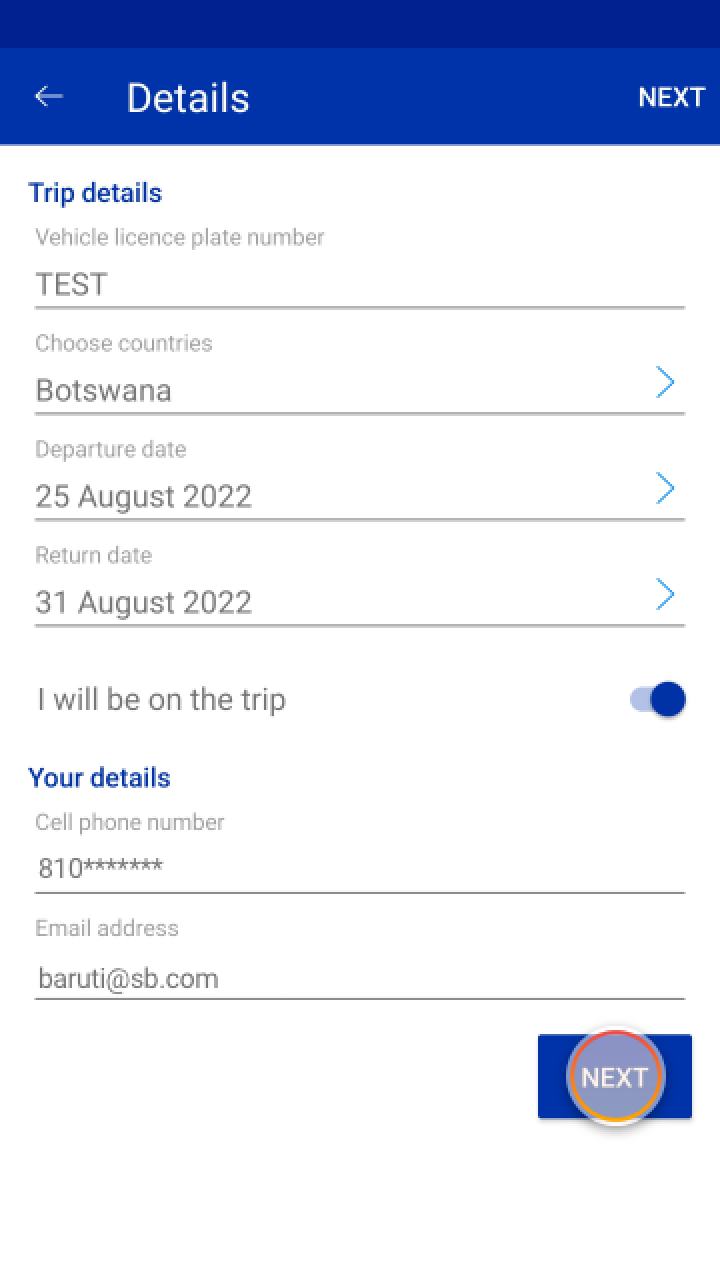Click the return date text '31 August 2022'
This screenshot has width=720, height=1280.
[143, 602]
